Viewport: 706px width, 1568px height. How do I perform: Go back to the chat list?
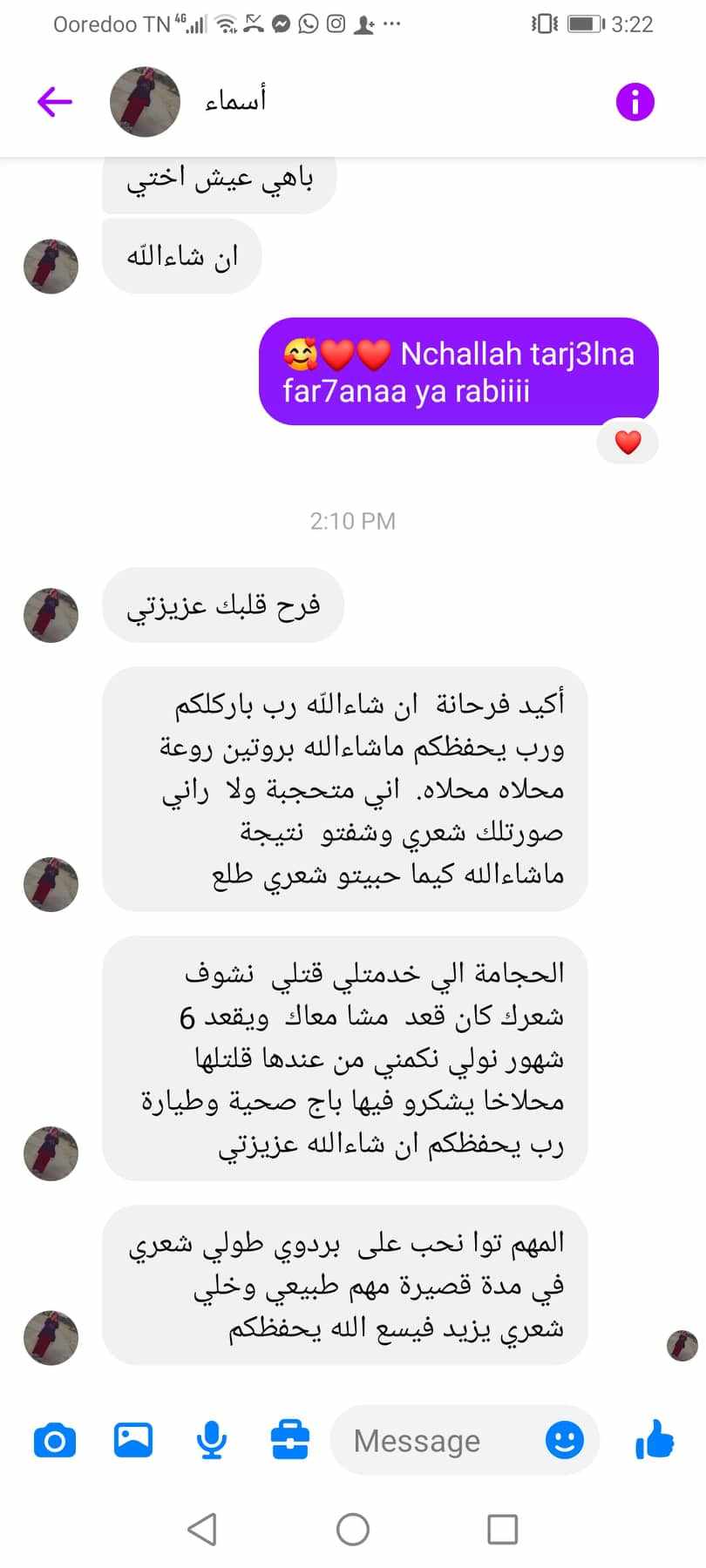tap(54, 102)
